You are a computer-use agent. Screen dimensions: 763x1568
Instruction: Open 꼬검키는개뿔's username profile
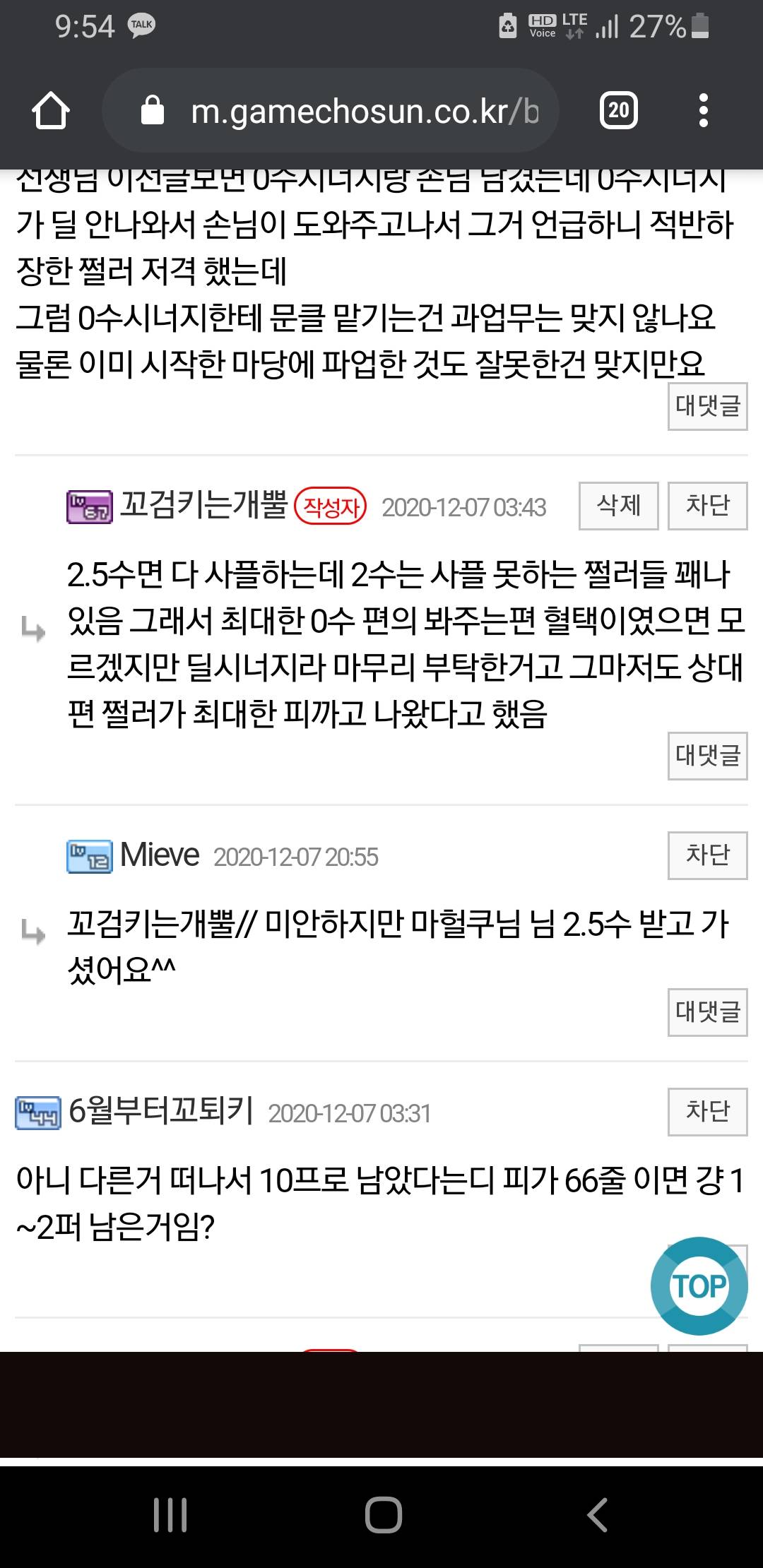203,506
